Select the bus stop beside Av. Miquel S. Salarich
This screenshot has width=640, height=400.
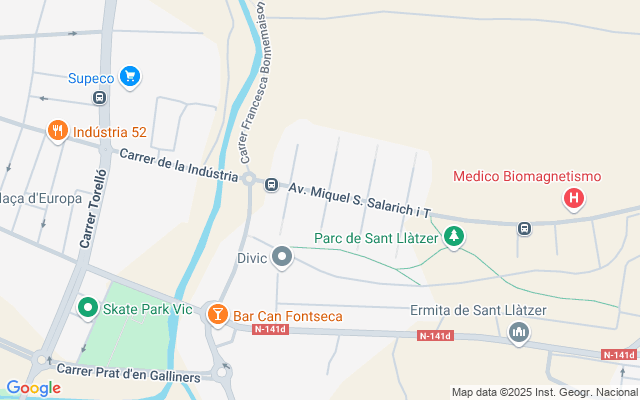tap(271, 184)
